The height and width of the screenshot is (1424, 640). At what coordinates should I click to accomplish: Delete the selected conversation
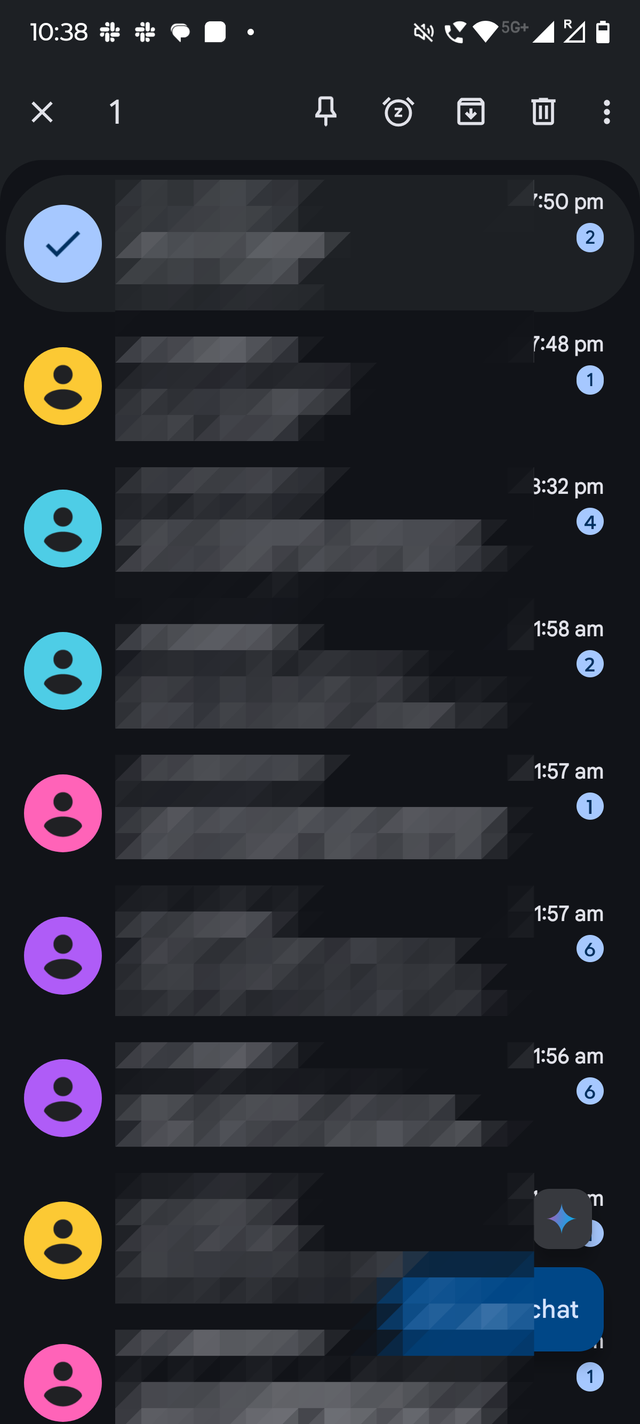tap(542, 112)
